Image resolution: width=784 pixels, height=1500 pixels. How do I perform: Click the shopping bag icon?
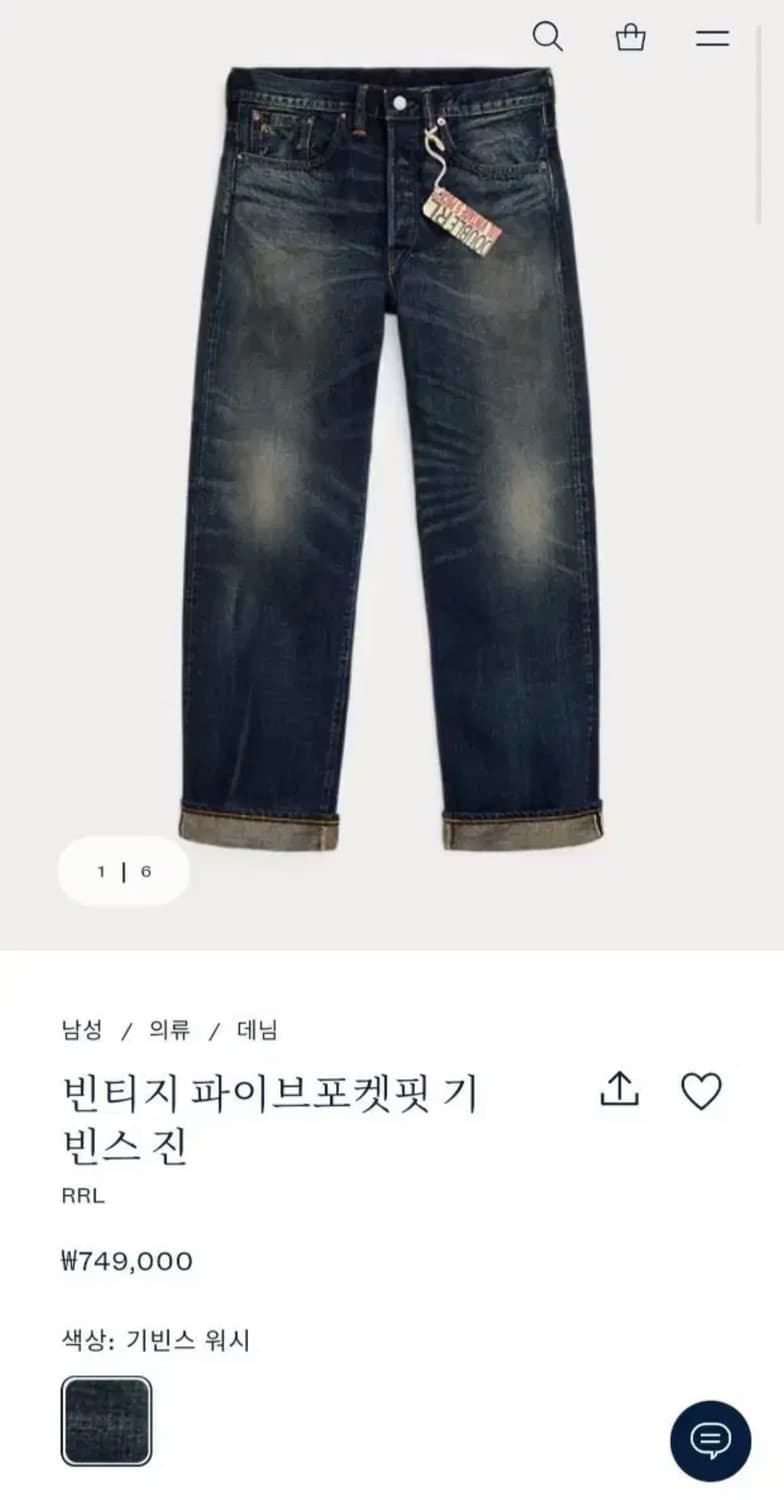(630, 37)
